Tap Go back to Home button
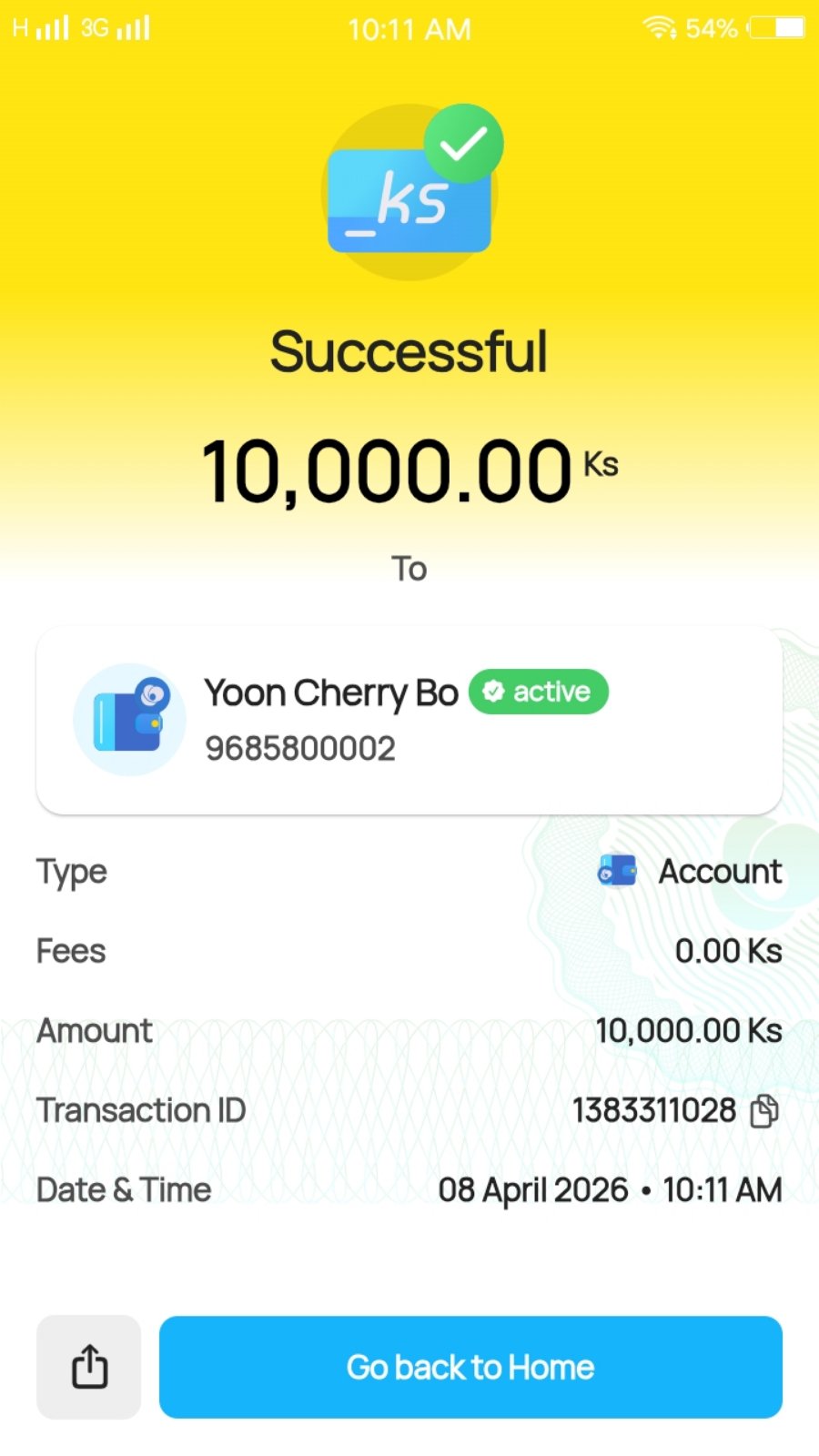The image size is (819, 1456). [470, 1367]
